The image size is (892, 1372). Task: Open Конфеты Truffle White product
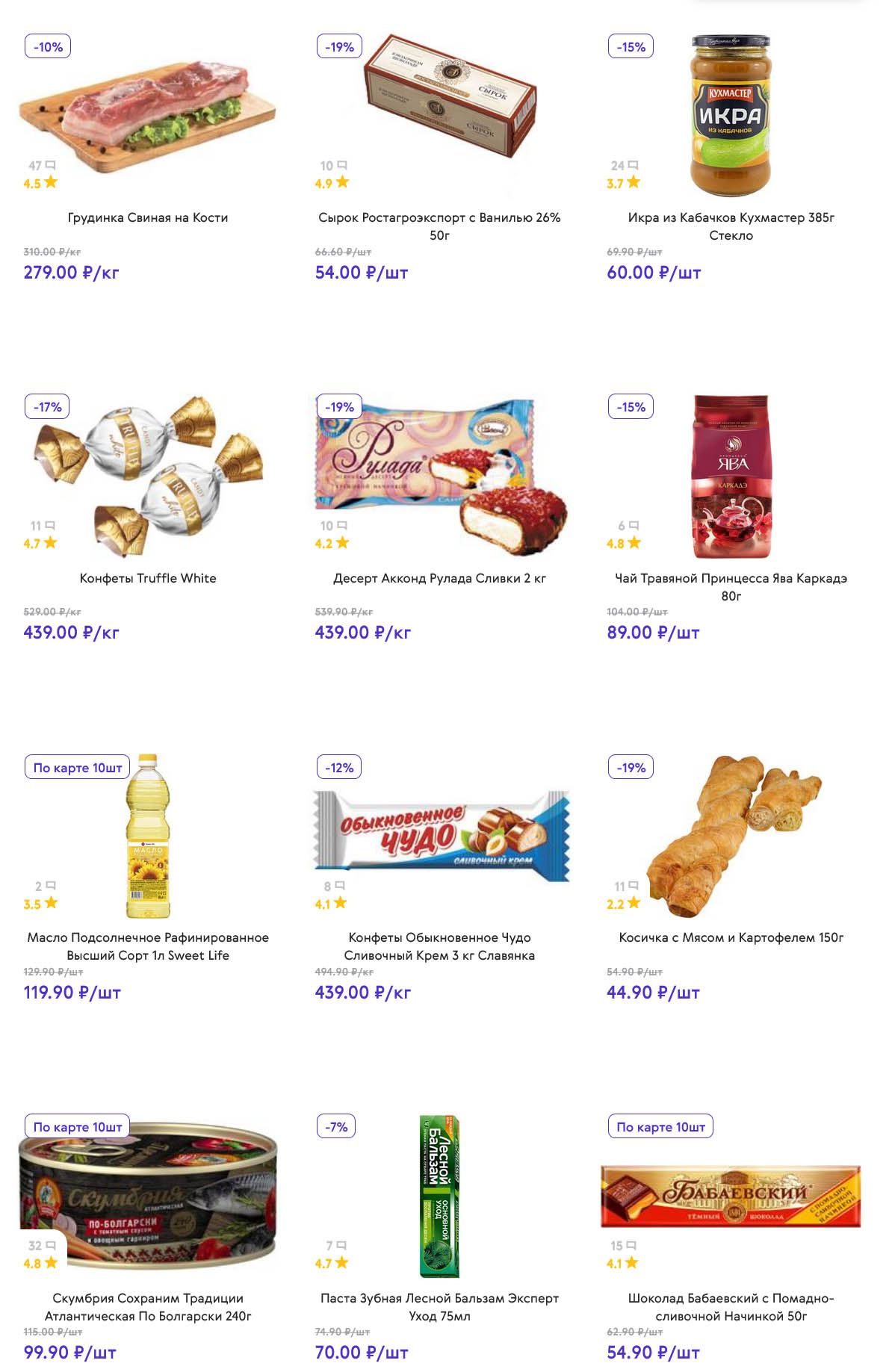[x=147, y=578]
